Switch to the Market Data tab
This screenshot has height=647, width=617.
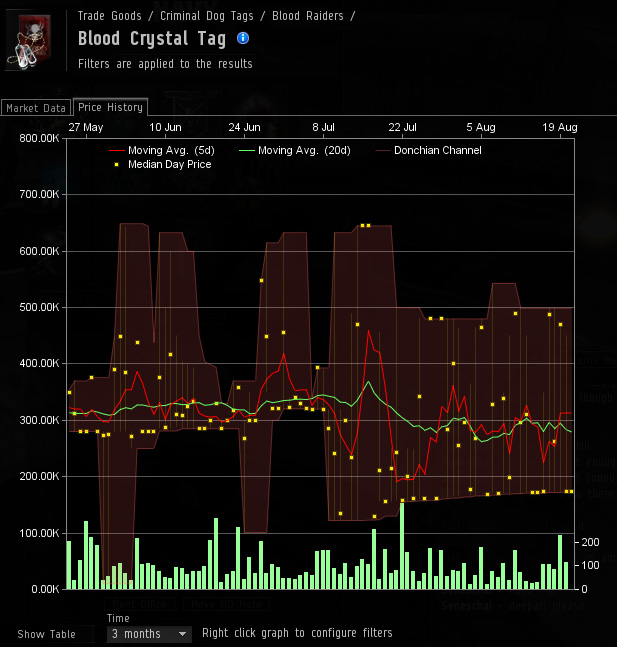point(35,108)
